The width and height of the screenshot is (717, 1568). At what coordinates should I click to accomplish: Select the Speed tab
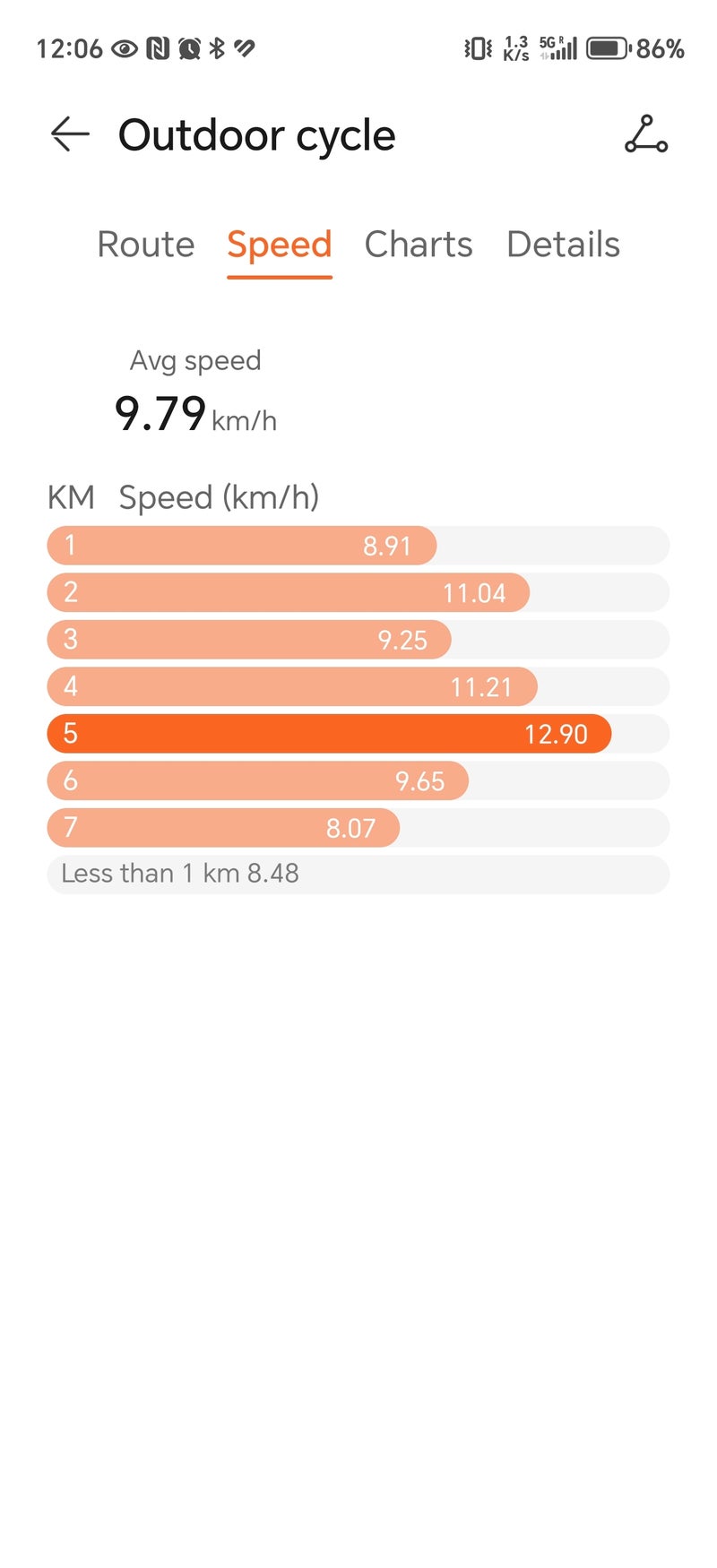(x=279, y=245)
